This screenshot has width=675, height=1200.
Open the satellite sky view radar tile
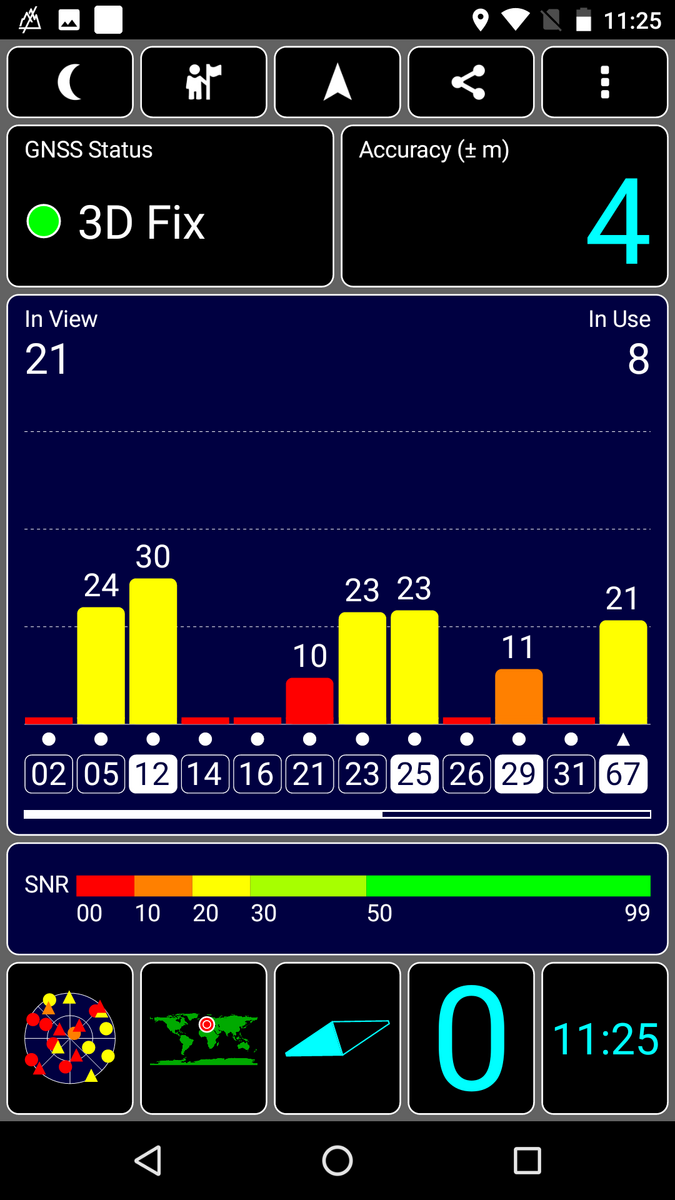click(x=70, y=1038)
